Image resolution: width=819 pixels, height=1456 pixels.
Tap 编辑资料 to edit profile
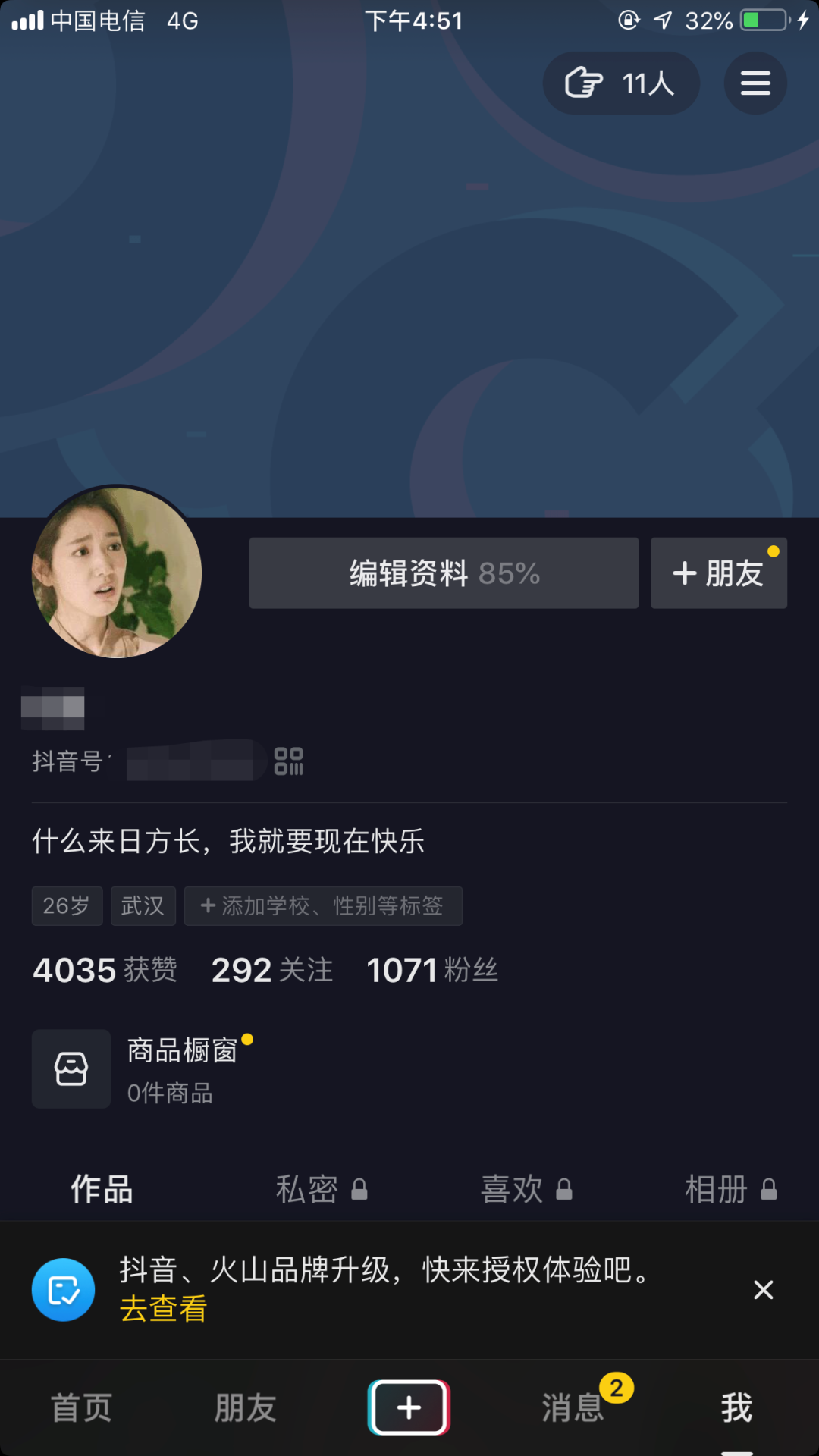coord(444,573)
